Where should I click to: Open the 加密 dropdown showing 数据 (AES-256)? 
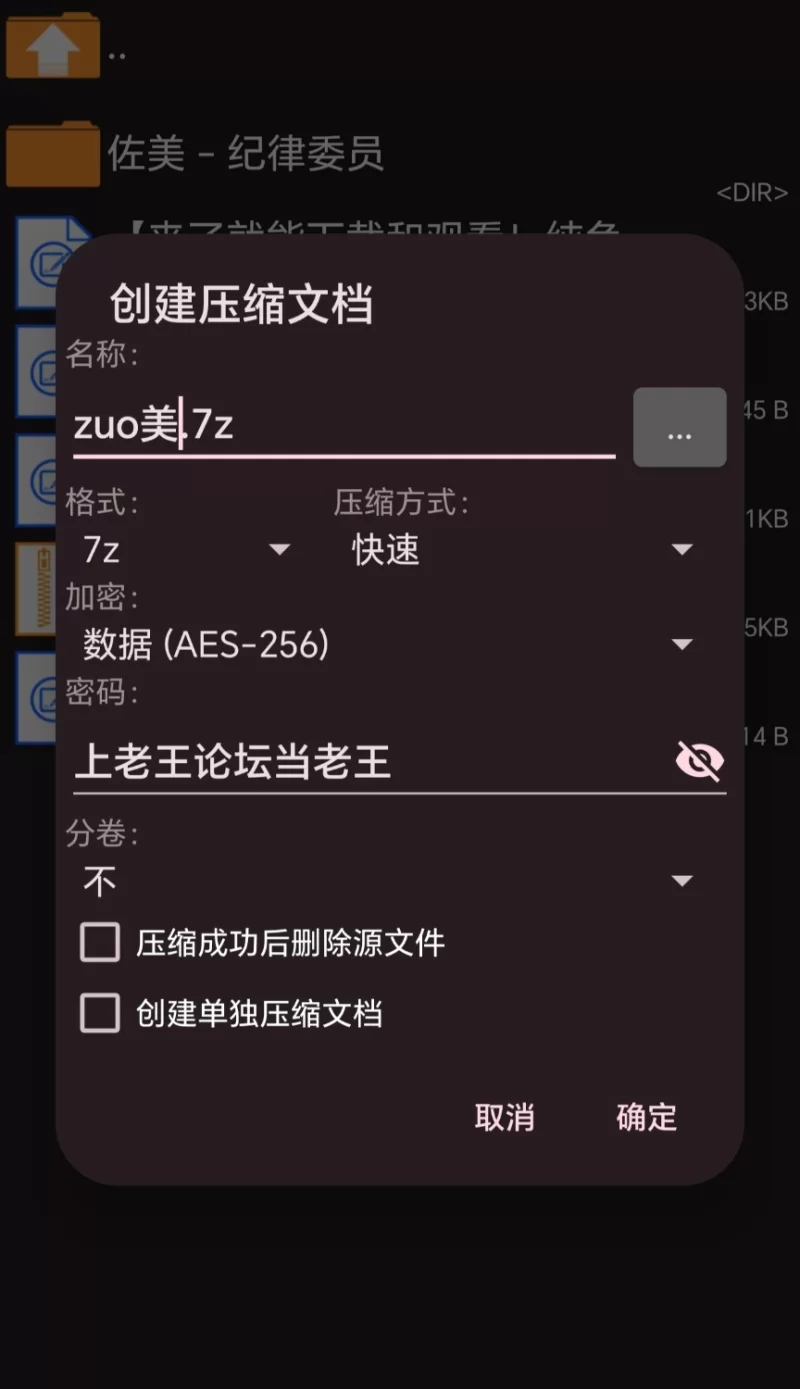(x=387, y=645)
